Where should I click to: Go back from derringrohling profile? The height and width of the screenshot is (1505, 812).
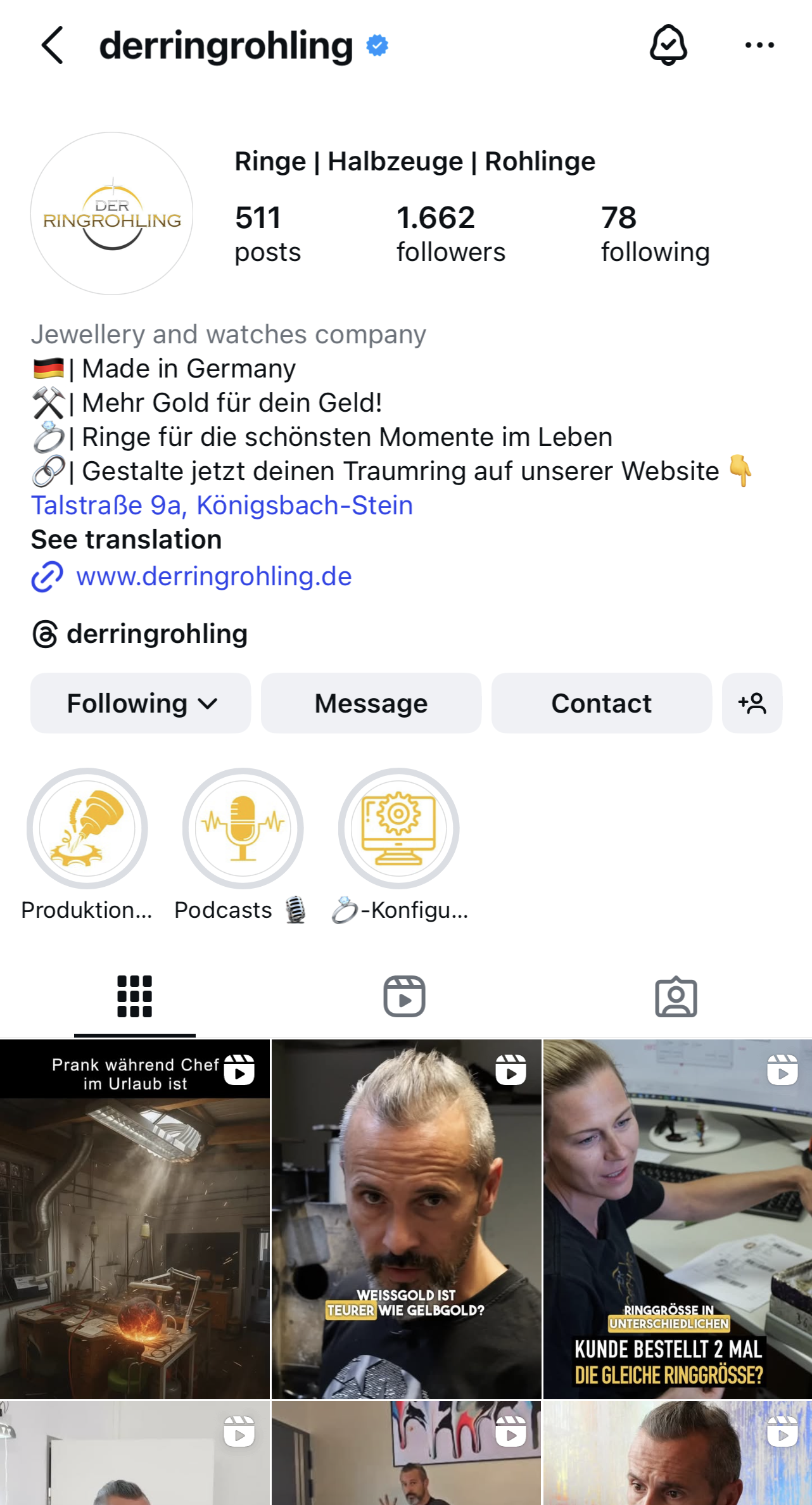click(52, 46)
